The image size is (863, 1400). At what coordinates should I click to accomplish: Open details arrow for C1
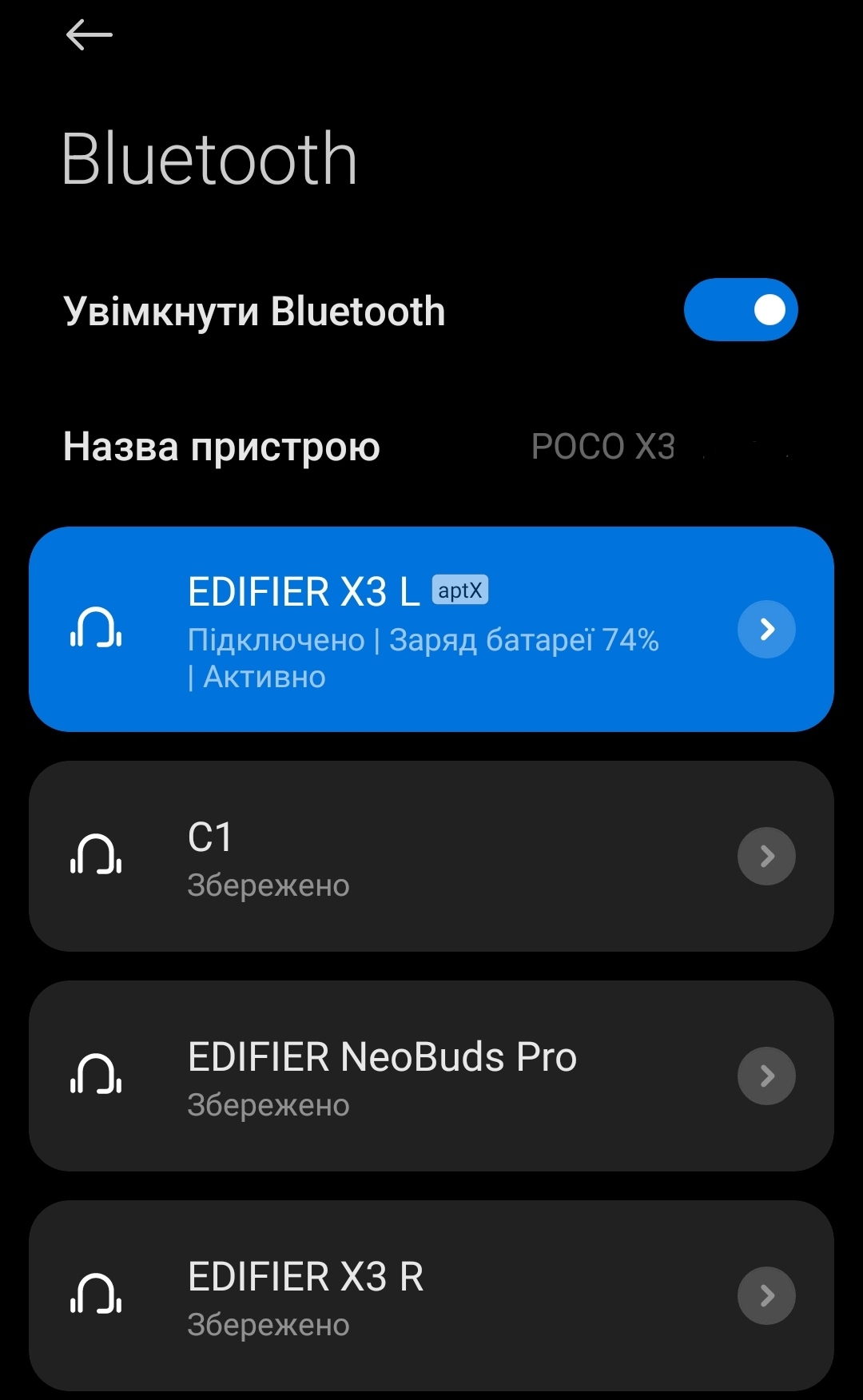pos(766,857)
